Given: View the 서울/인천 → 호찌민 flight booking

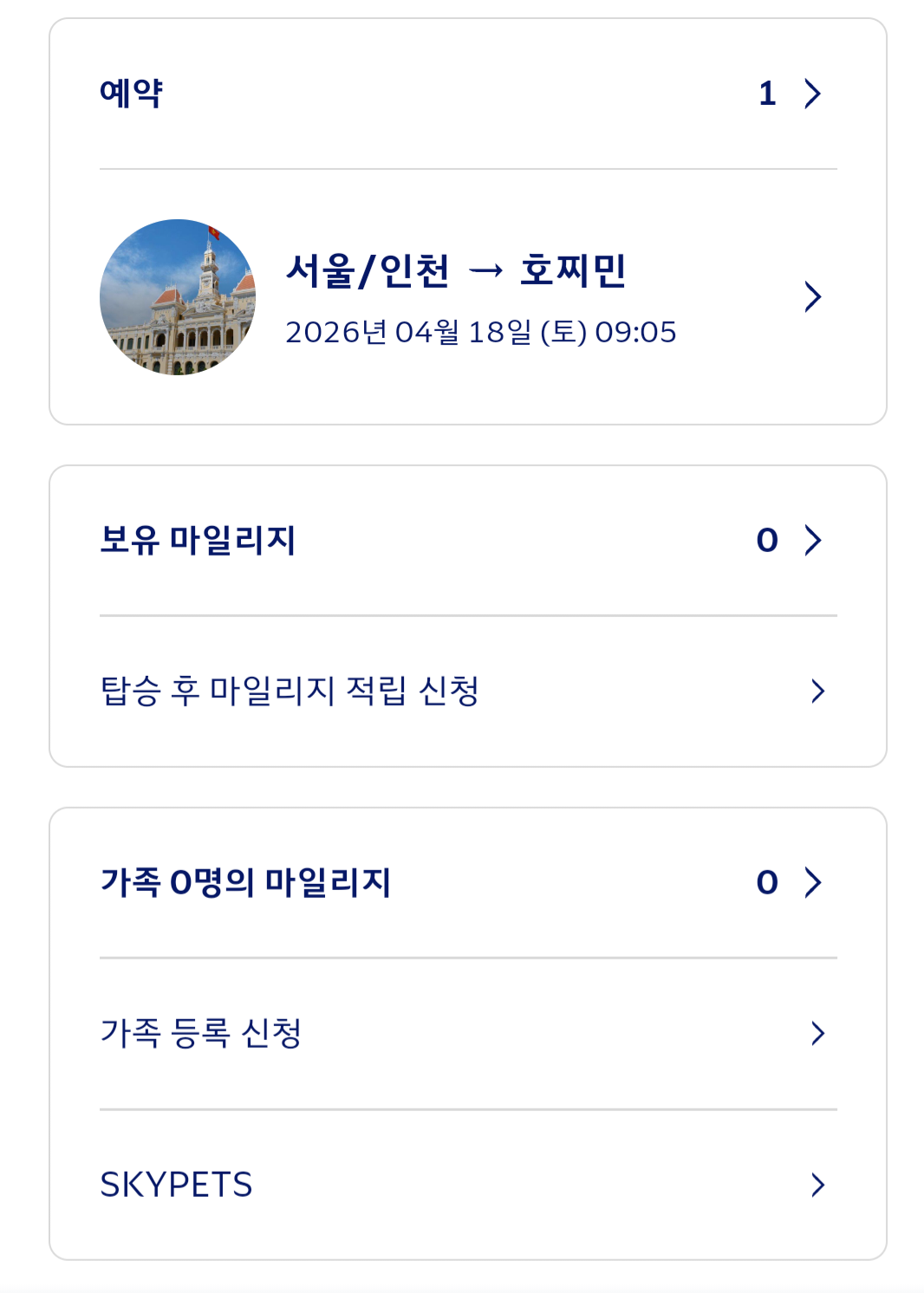Looking at the screenshot, I should click(468, 297).
